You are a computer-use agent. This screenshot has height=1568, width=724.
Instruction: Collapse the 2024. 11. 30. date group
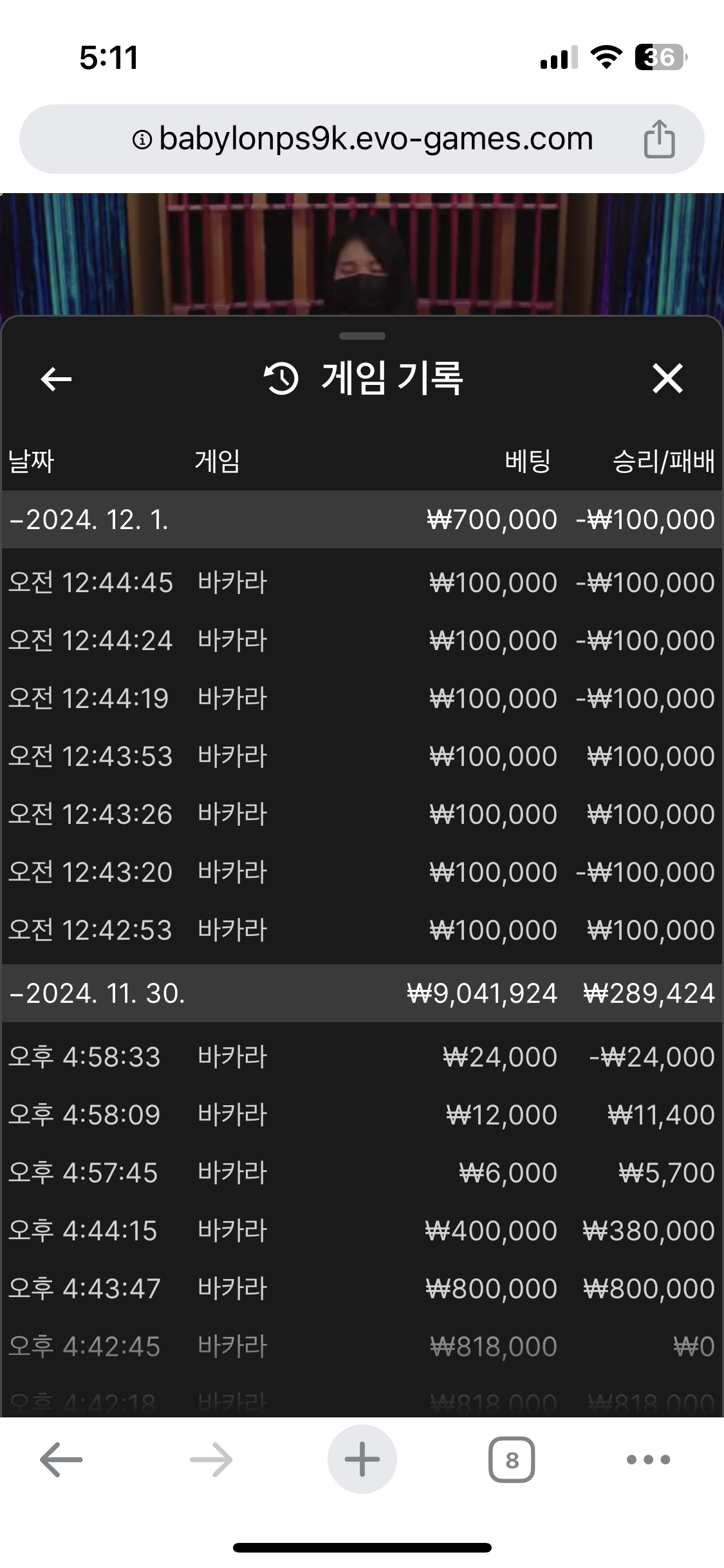pyautogui.click(x=362, y=993)
